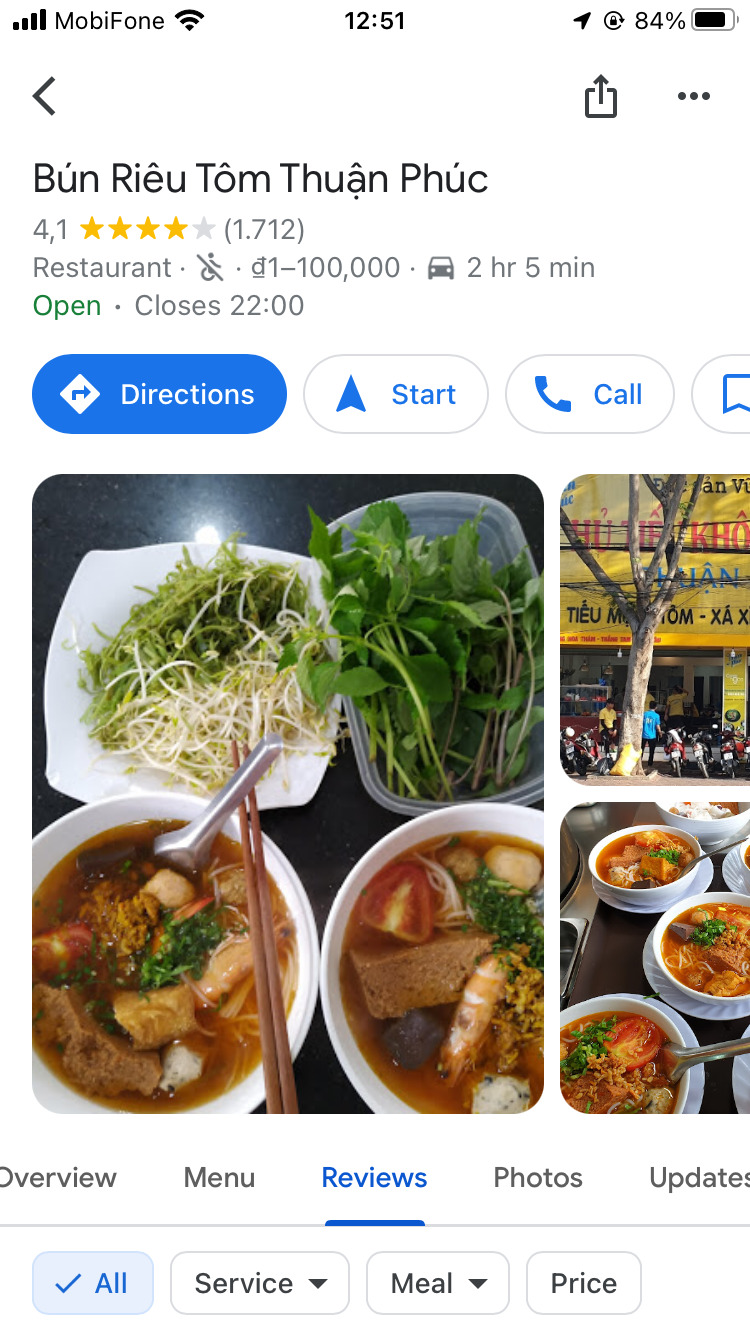Viewport: 750px width, 1334px height.
Task: Select the Reviews tab
Action: [374, 1178]
